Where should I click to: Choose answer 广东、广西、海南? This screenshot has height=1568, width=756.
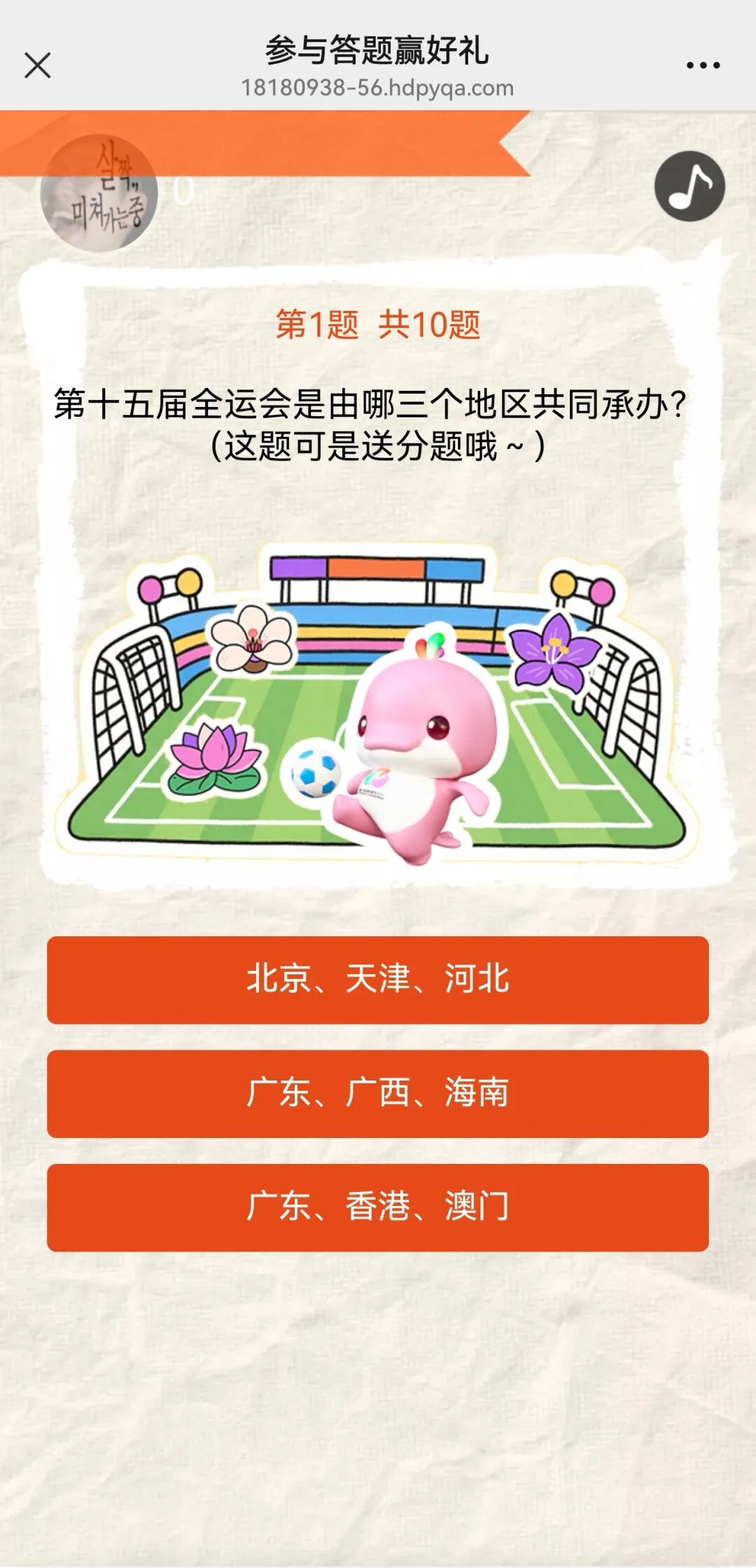coord(378,1092)
